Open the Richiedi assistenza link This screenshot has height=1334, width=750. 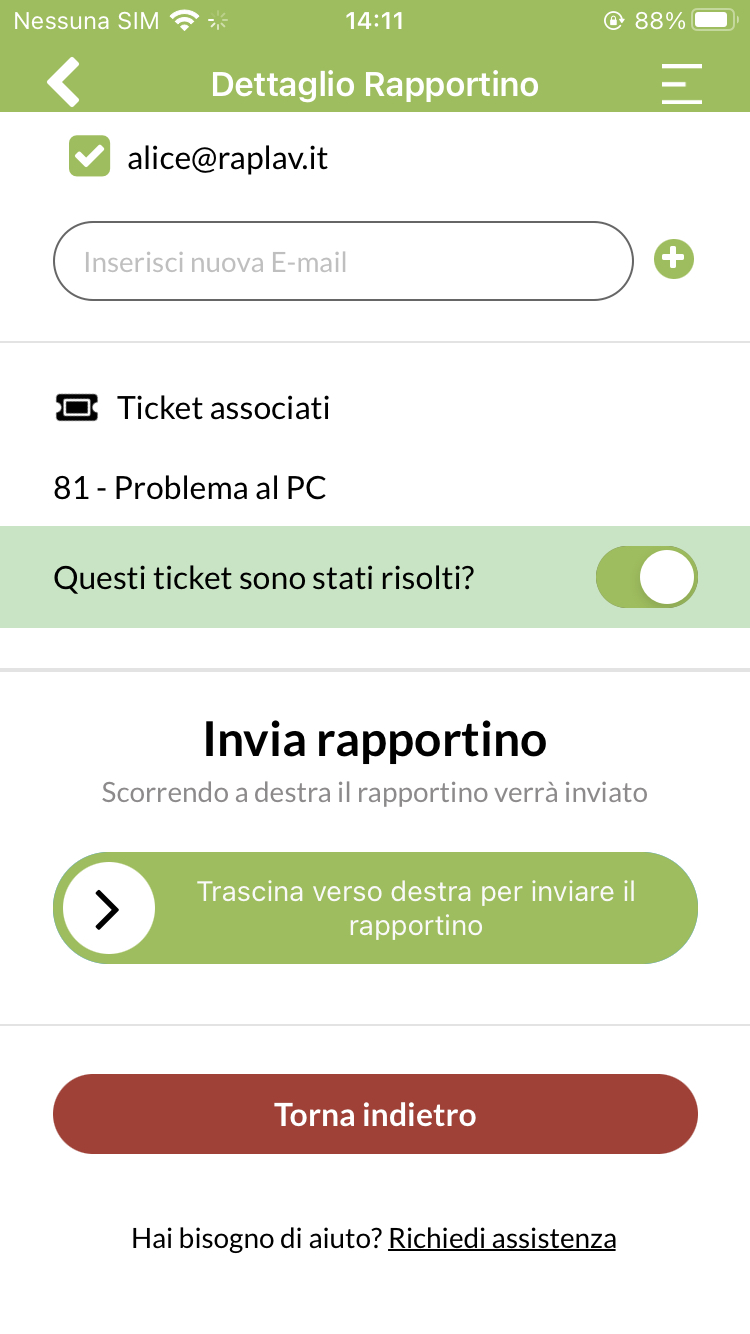pos(502,1238)
